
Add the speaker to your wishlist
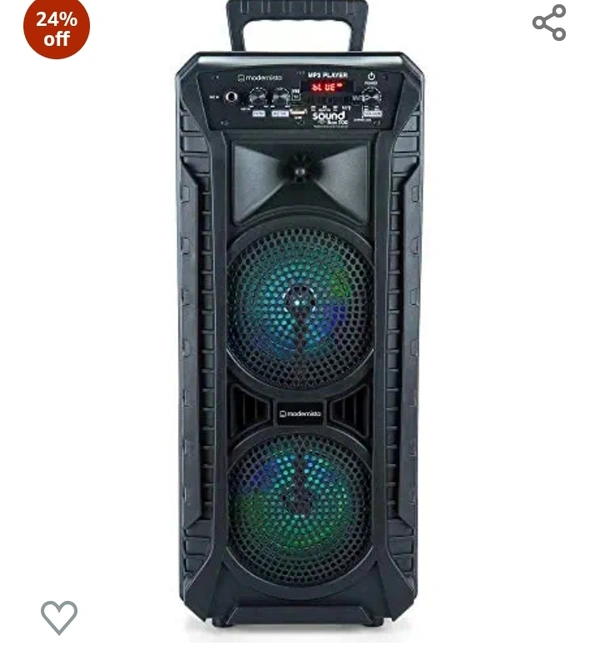[x=59, y=616]
